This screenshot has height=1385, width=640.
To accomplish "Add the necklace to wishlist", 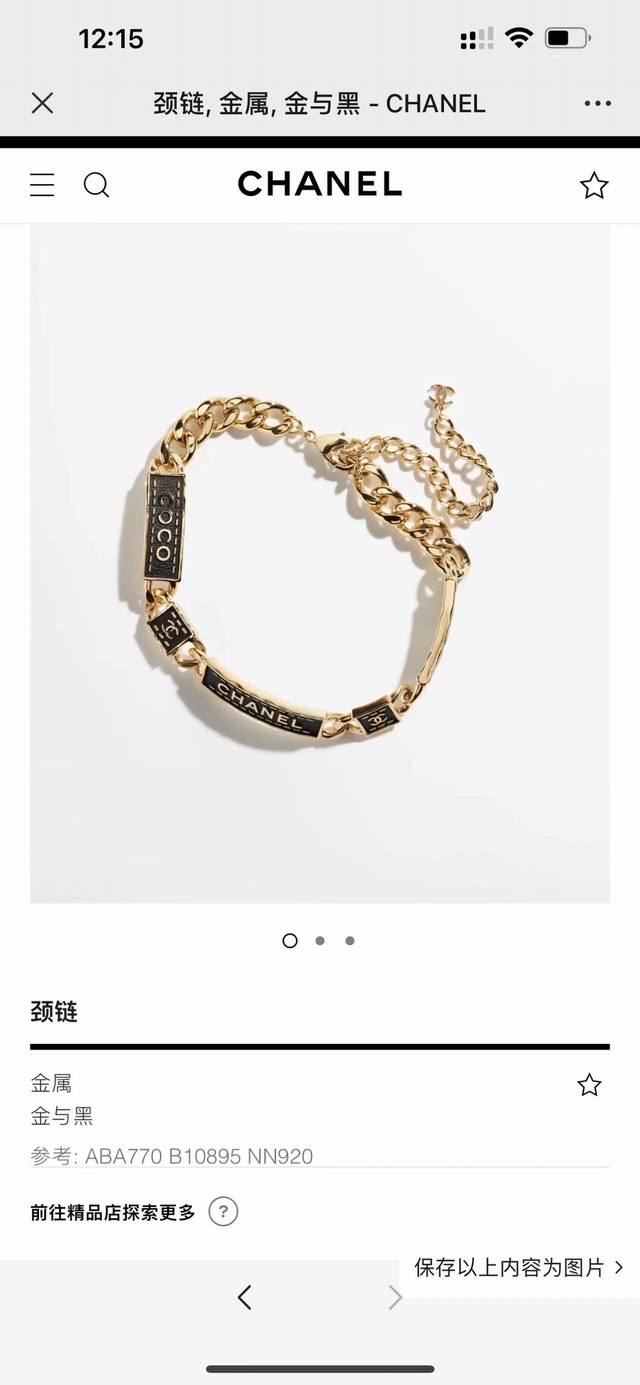I will coord(589,1085).
